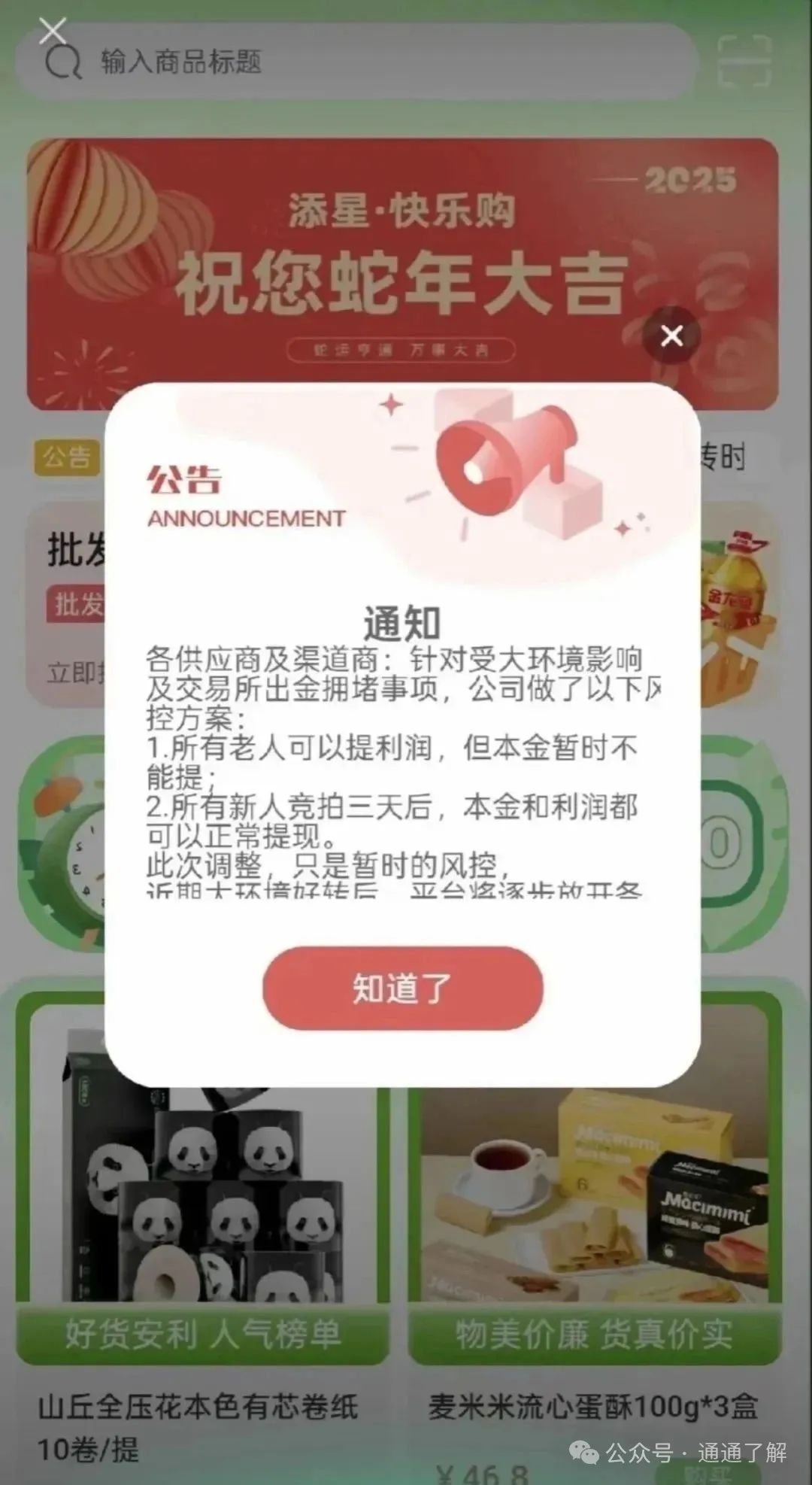Close the 公告 announcement dialog
This screenshot has width=812, height=1485.
[671, 336]
